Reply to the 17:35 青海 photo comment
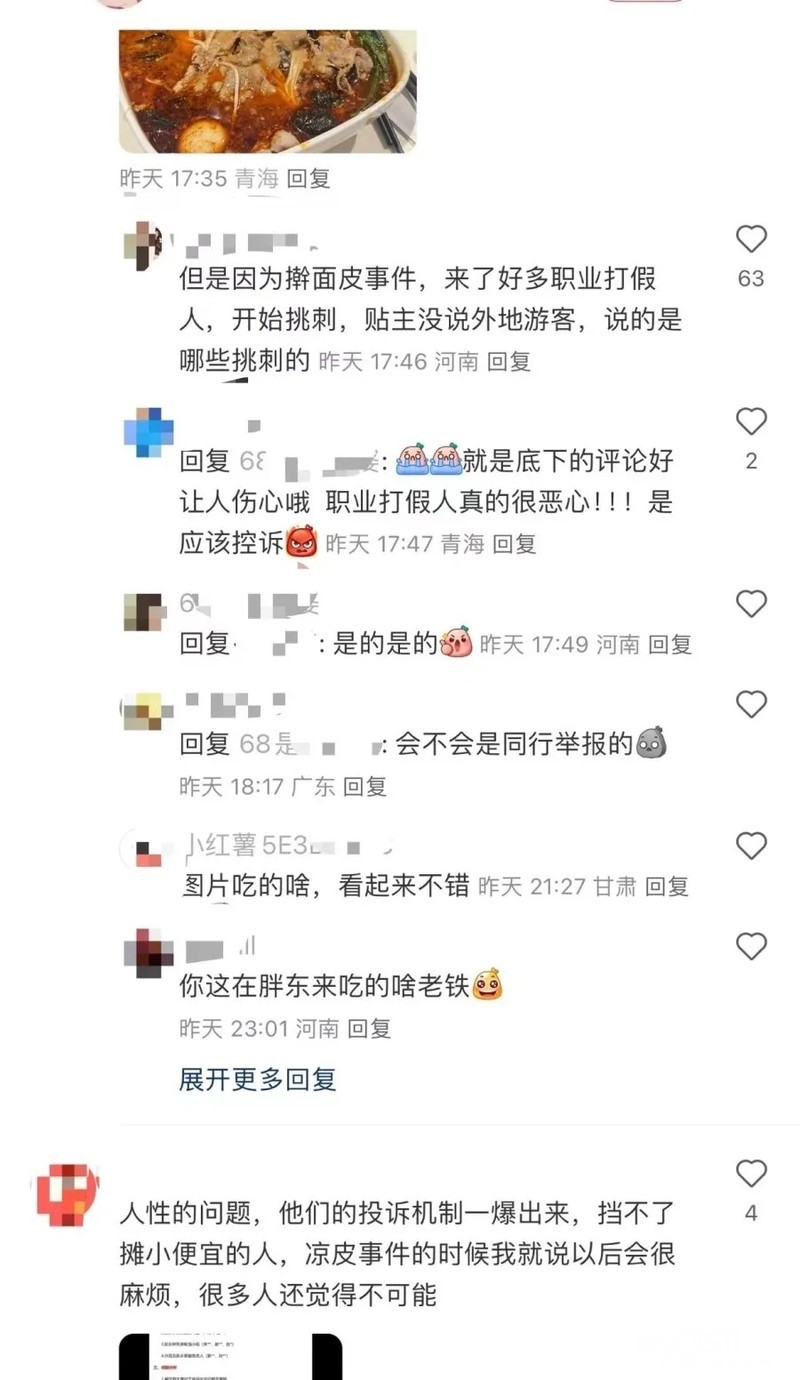This screenshot has height=1380, width=800. coord(308,179)
